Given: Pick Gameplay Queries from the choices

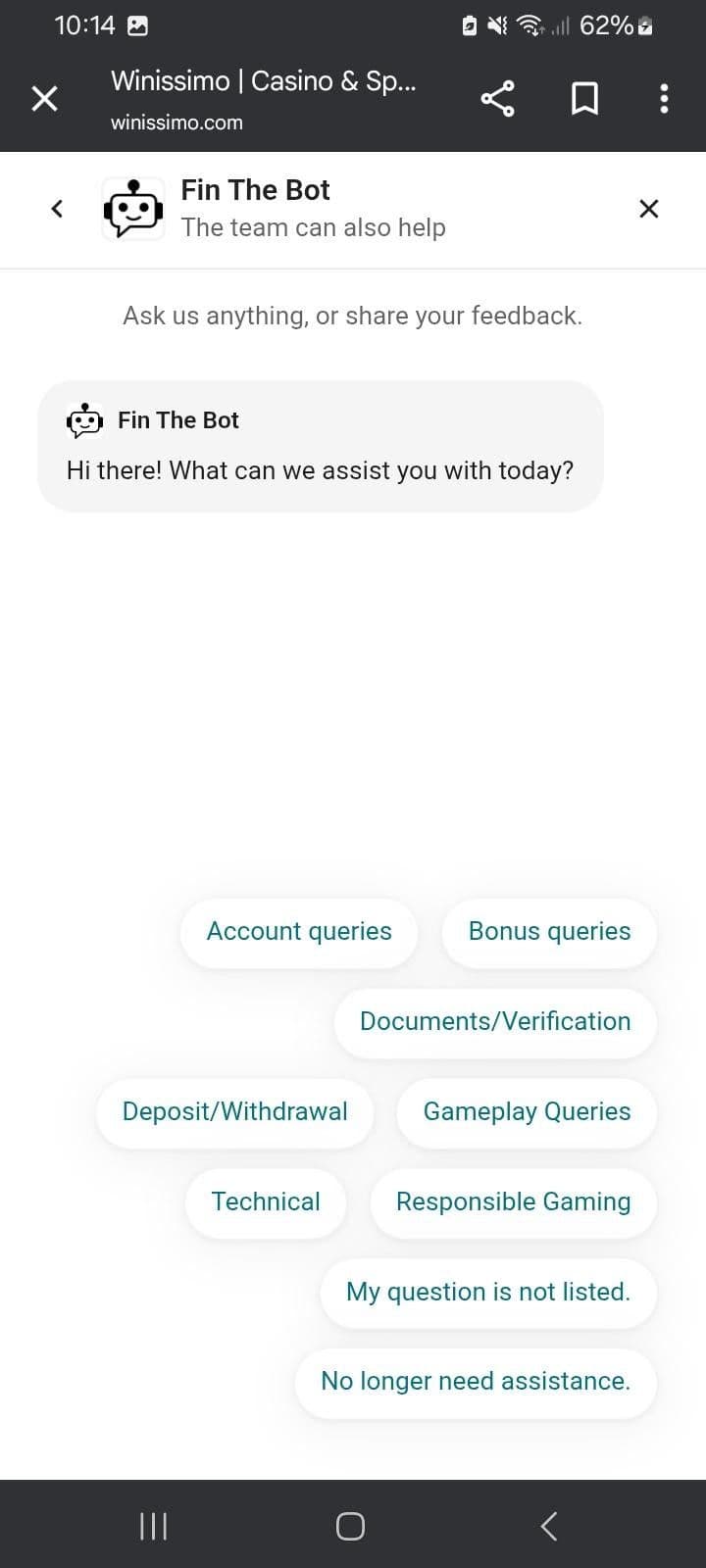Looking at the screenshot, I should tap(527, 1112).
